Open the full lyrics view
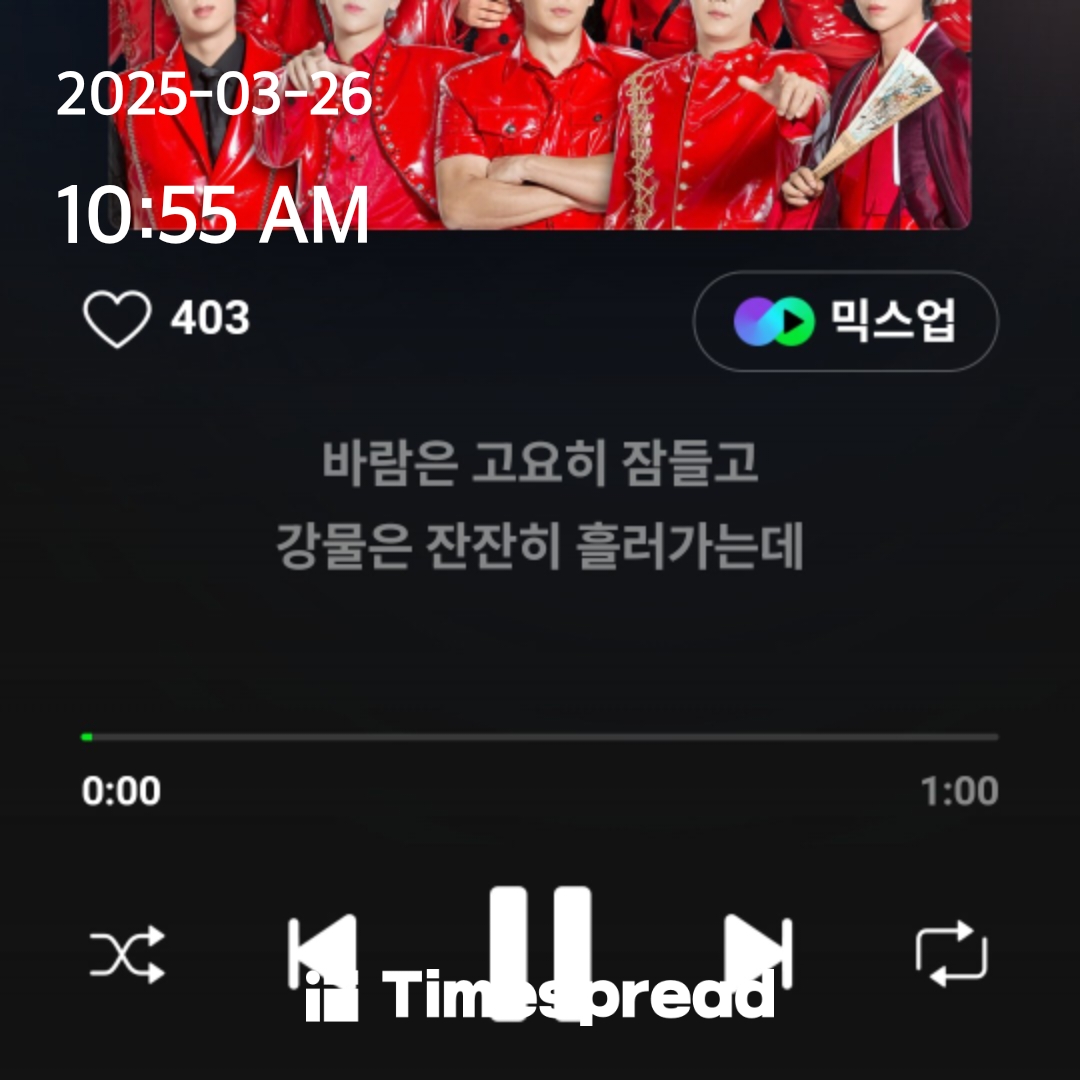This screenshot has height=1080, width=1080. pos(540,507)
